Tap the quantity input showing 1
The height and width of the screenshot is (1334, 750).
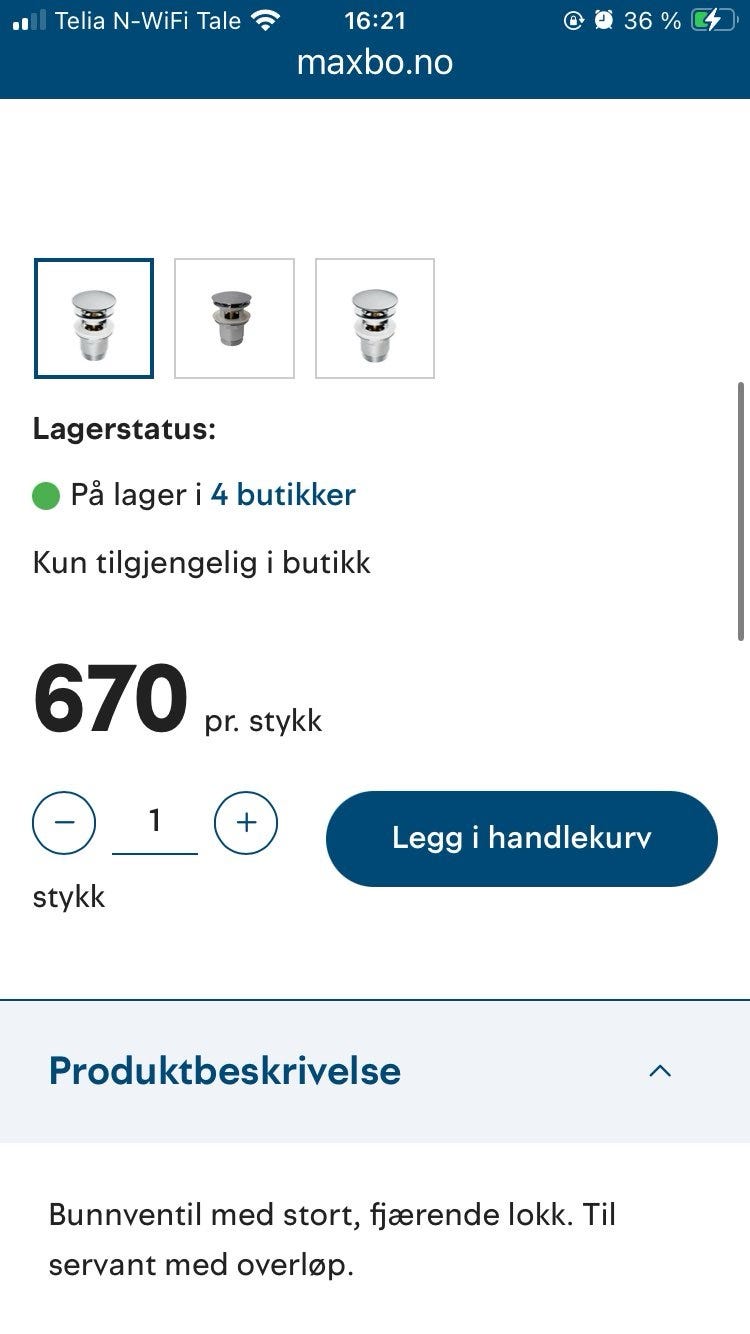[155, 820]
